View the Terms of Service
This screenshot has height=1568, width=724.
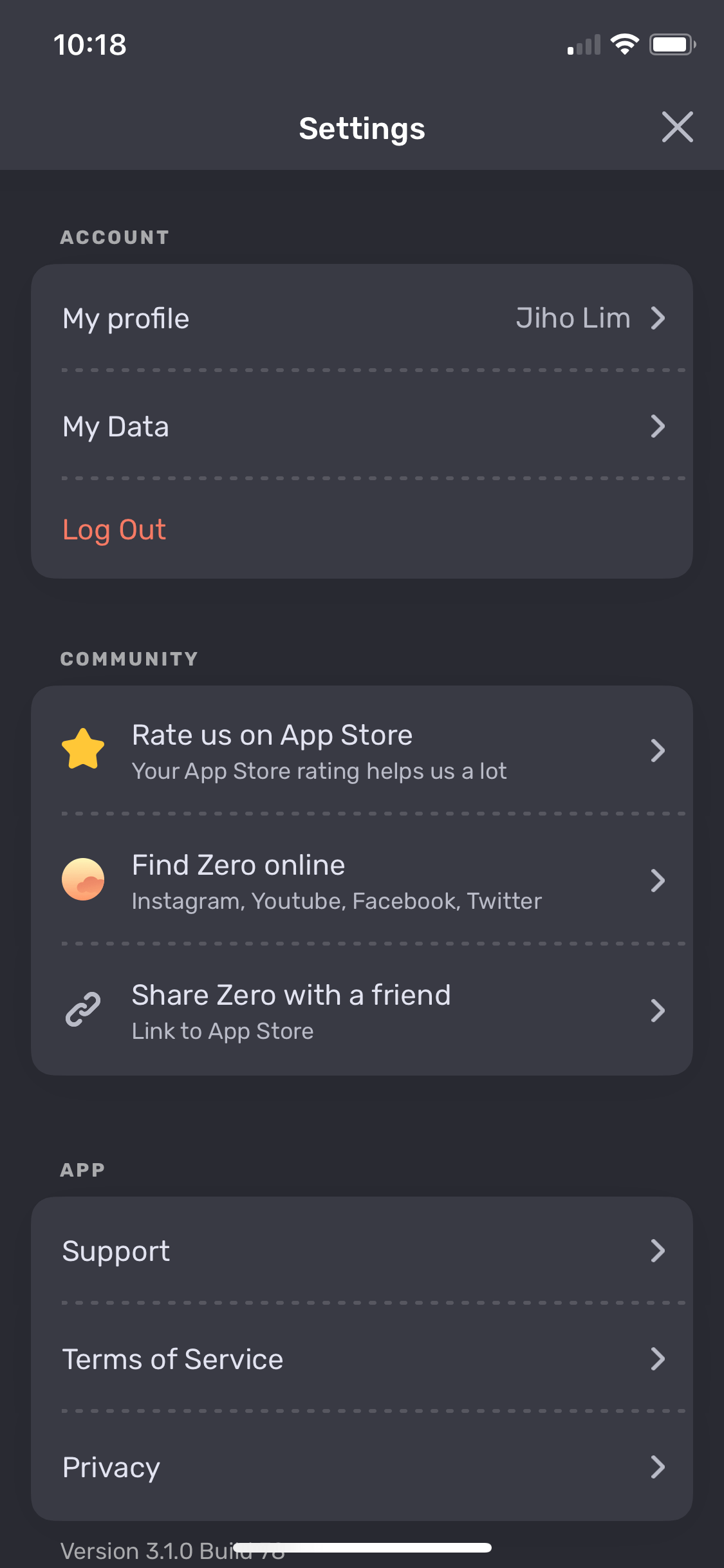pos(362,1359)
